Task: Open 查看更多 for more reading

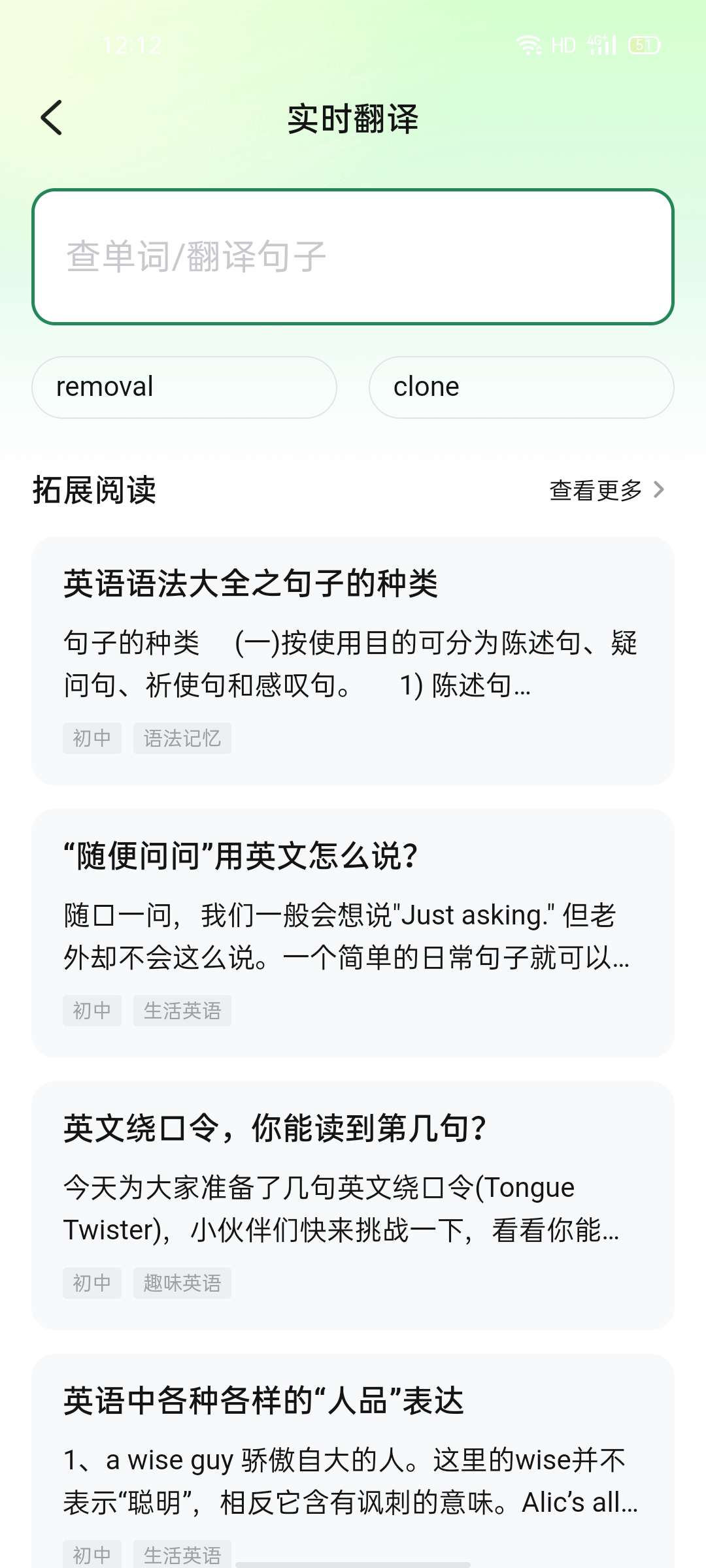Action: point(606,490)
